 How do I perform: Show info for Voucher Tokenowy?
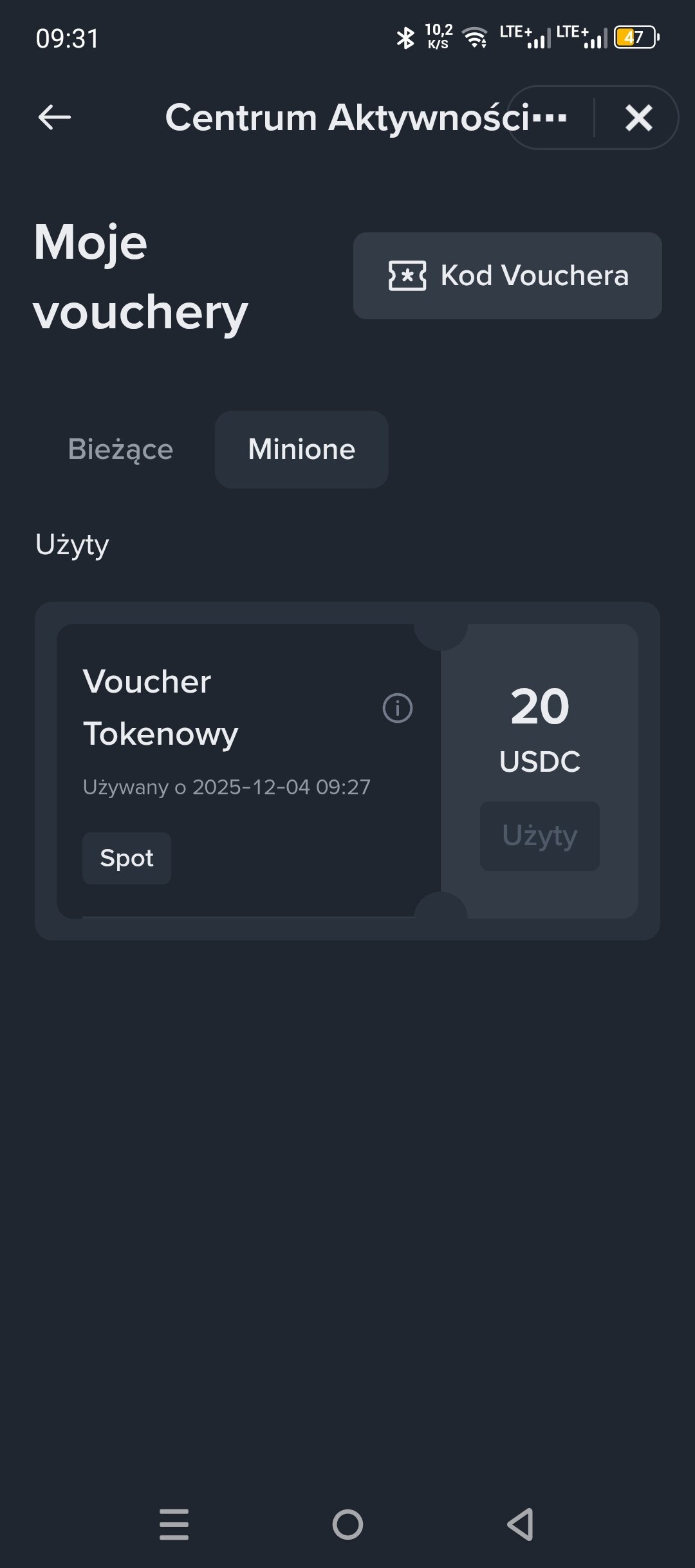tap(398, 708)
